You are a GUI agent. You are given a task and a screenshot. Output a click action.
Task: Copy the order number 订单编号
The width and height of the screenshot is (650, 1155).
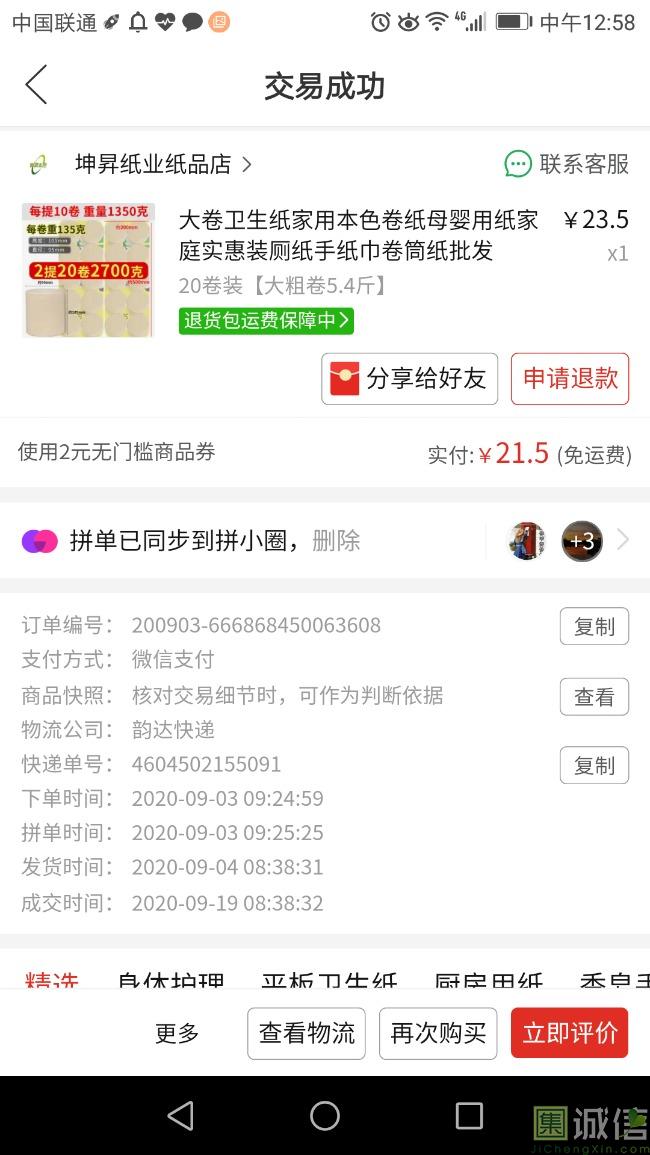point(594,627)
